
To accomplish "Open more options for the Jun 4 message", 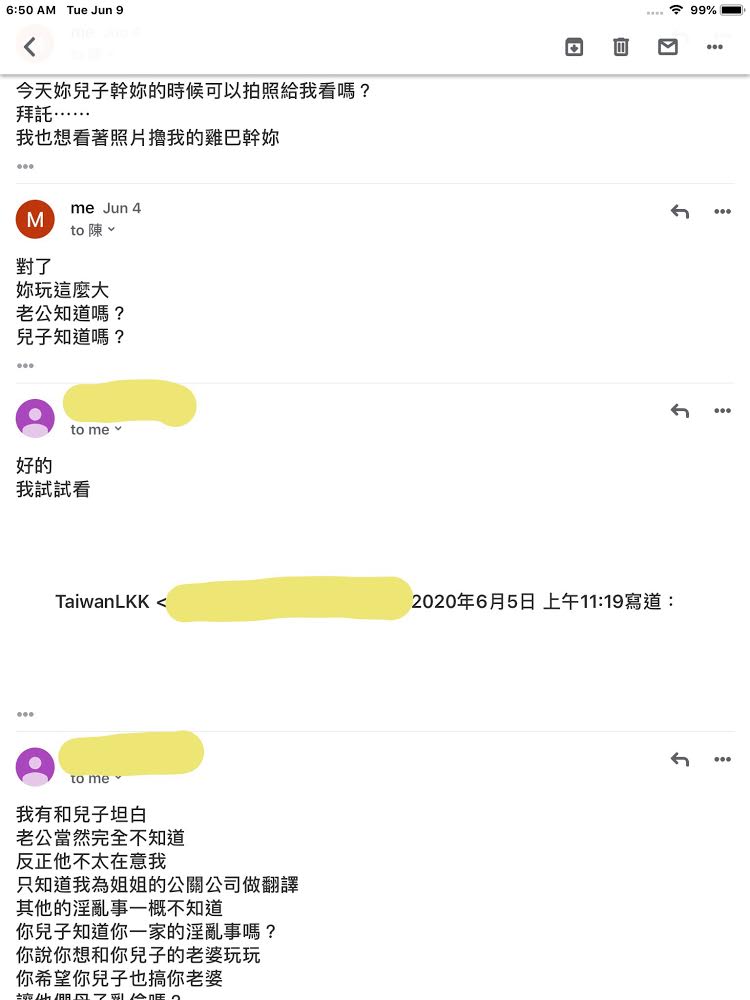I will point(722,212).
